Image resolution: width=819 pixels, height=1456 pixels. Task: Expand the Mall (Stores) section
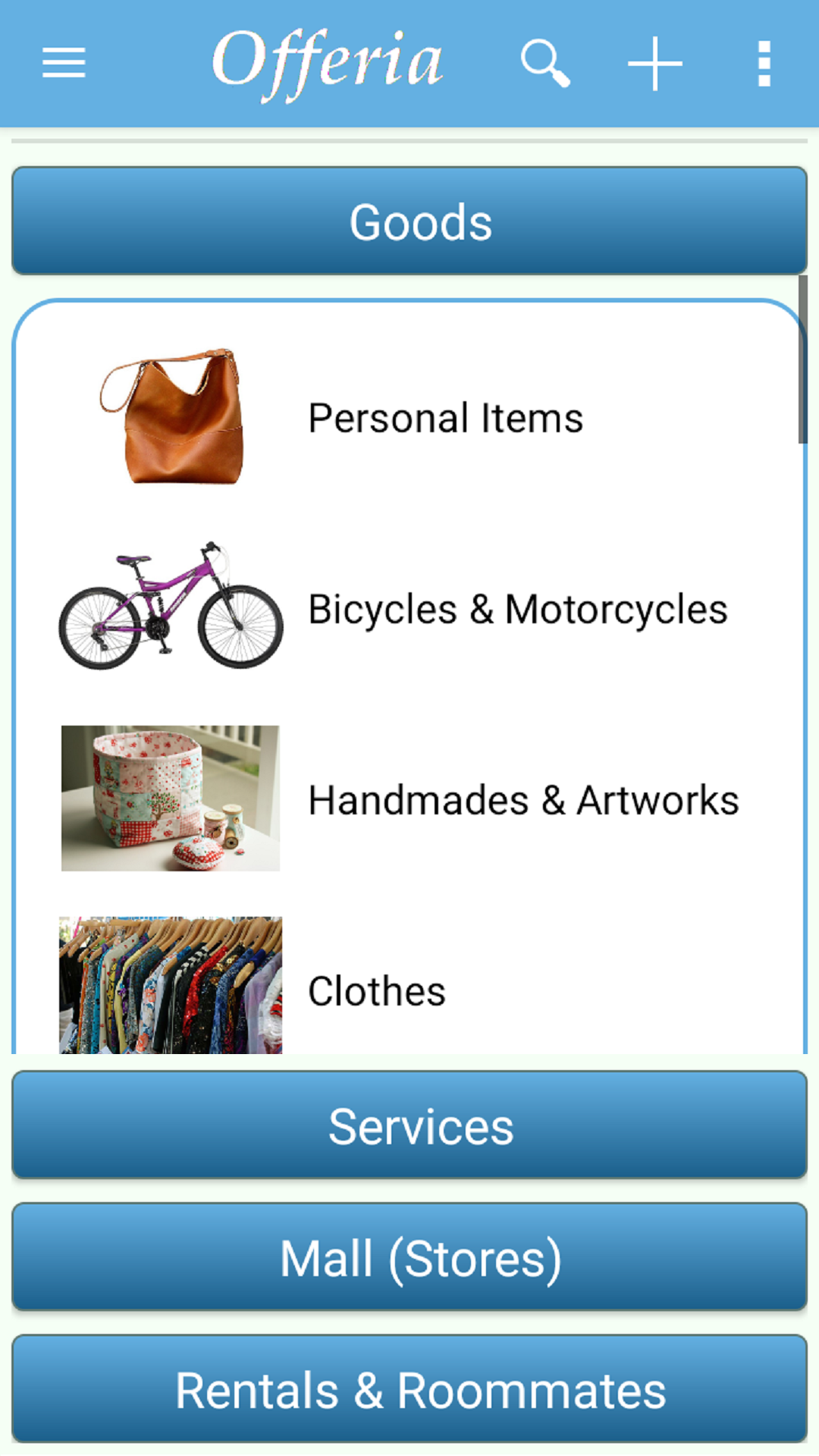pos(409,1257)
